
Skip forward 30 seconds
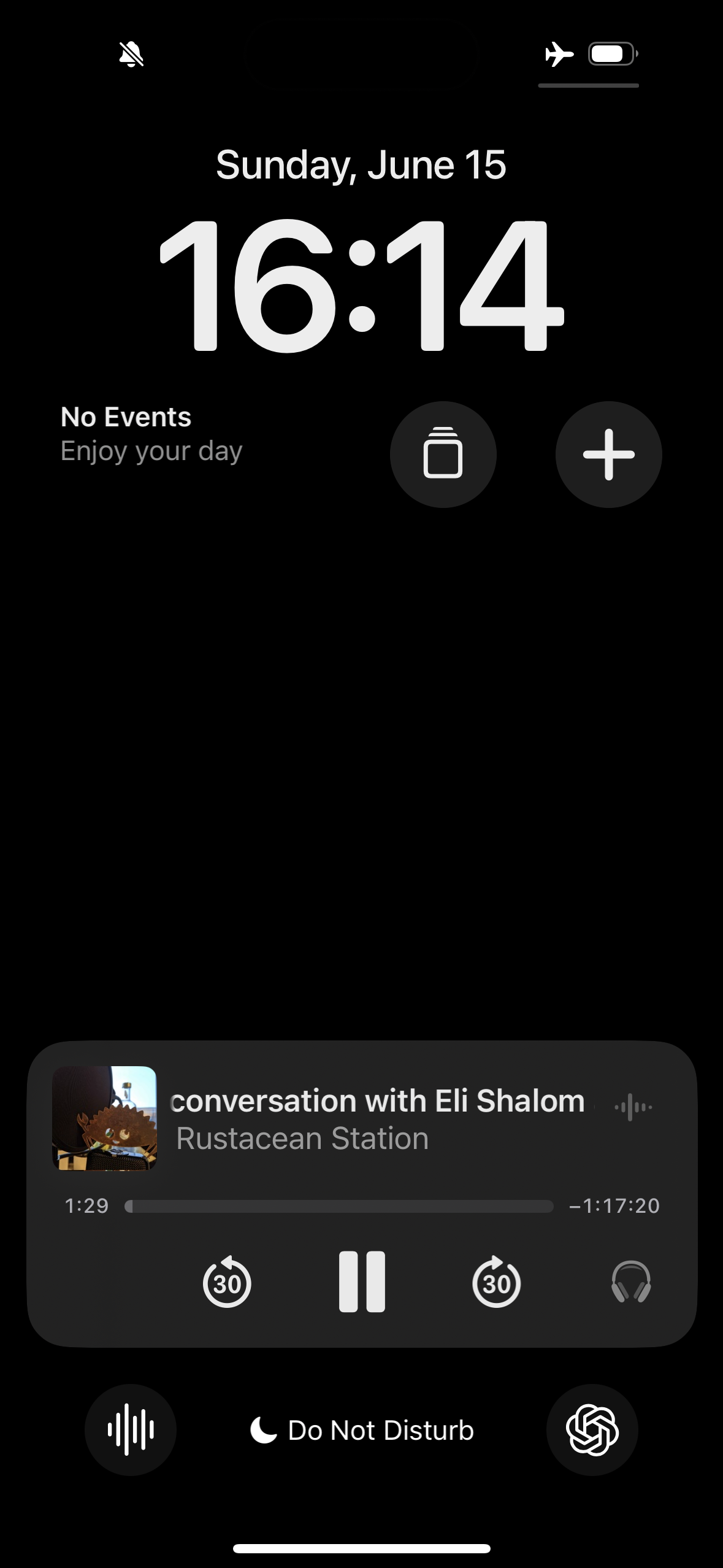496,1282
